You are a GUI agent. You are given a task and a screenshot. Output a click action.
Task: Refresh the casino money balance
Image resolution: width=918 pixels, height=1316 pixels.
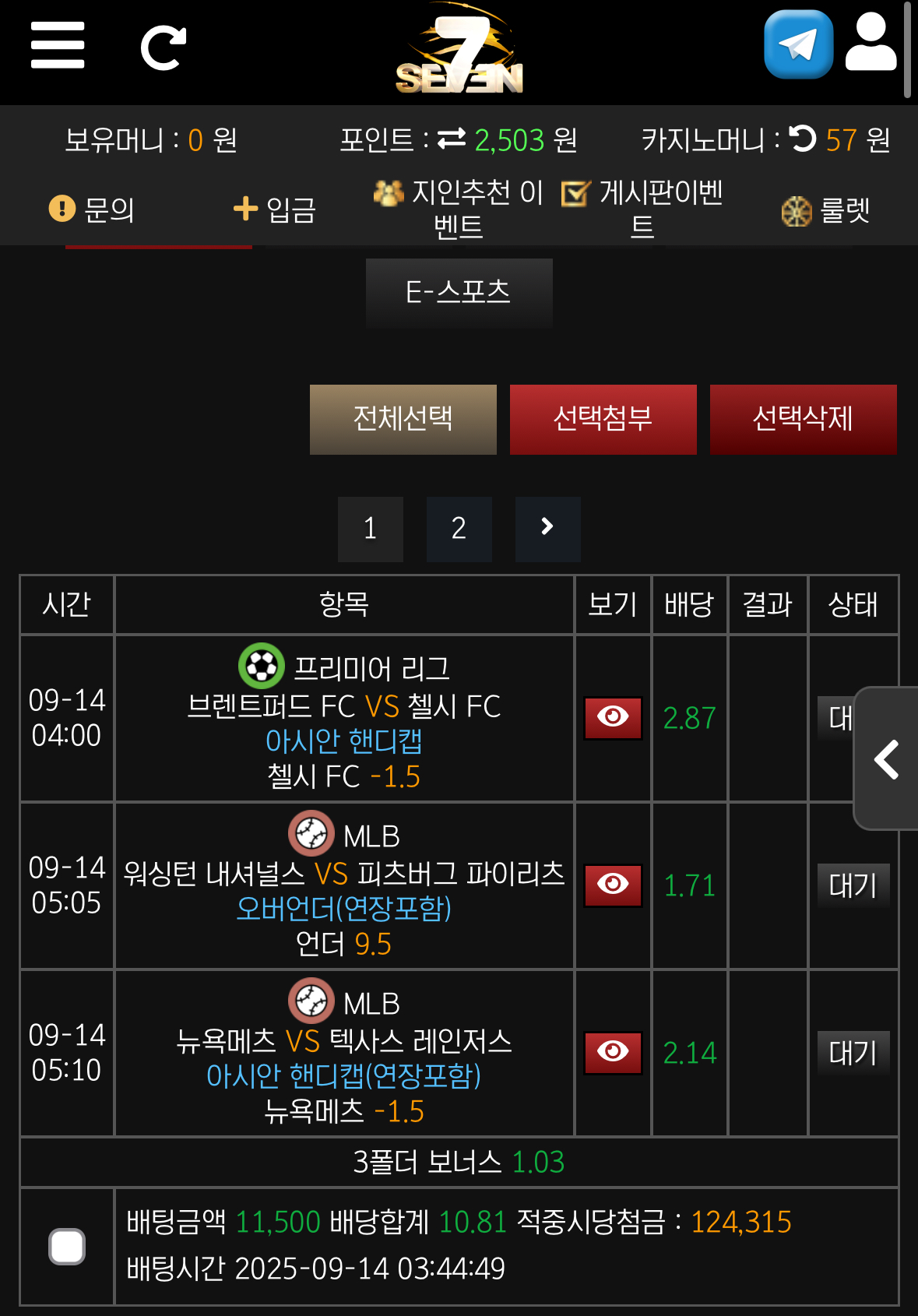pos(802,139)
